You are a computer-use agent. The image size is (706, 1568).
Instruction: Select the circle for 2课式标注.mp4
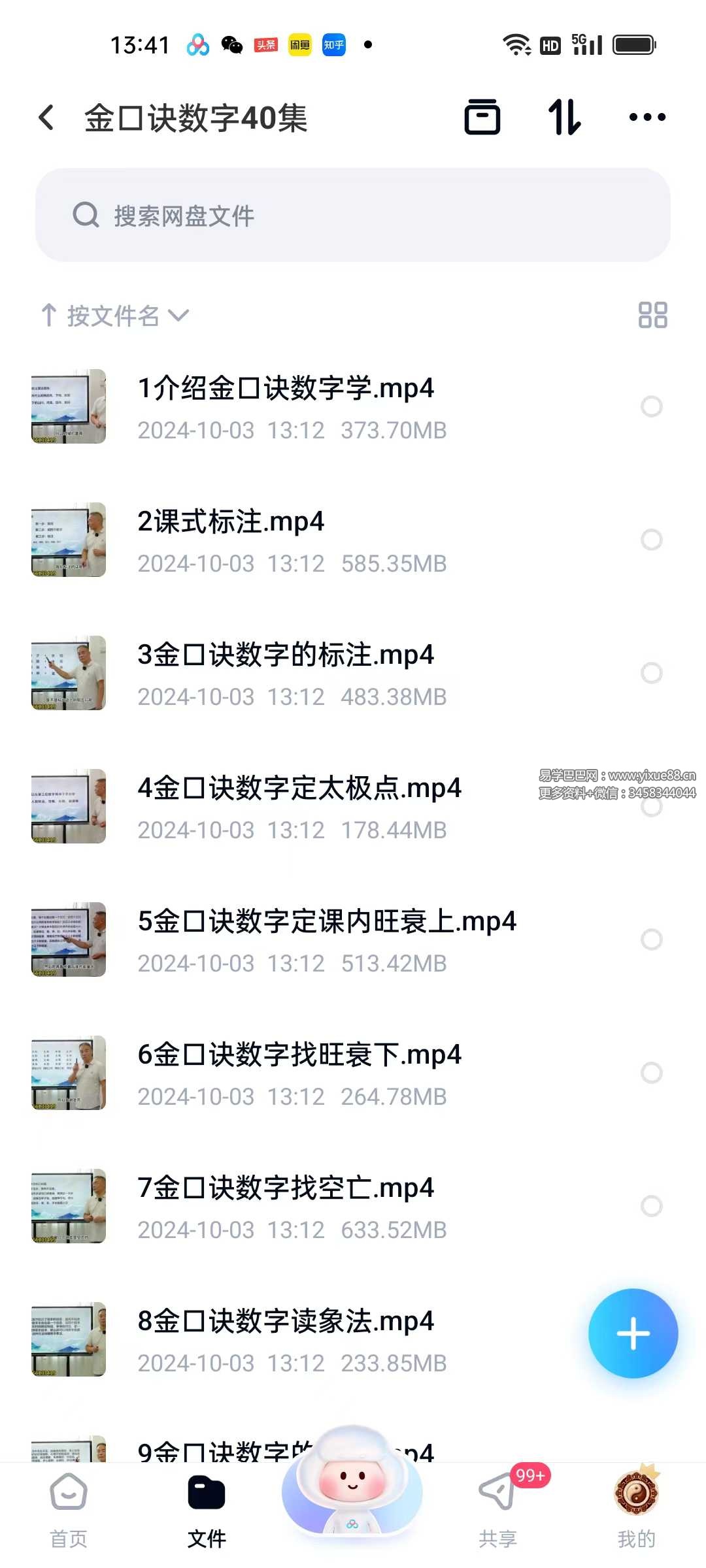(651, 540)
